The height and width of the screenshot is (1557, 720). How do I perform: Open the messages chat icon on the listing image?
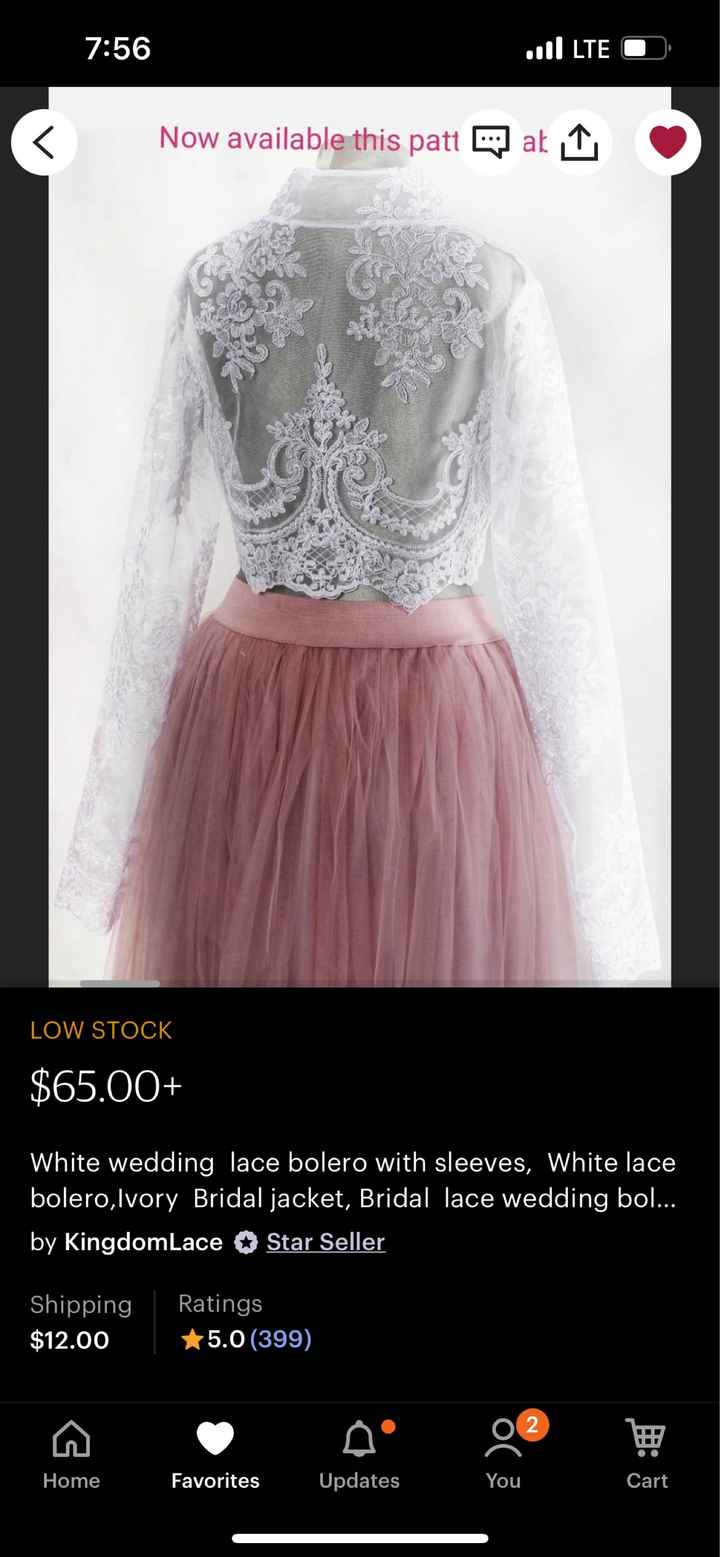[490, 142]
